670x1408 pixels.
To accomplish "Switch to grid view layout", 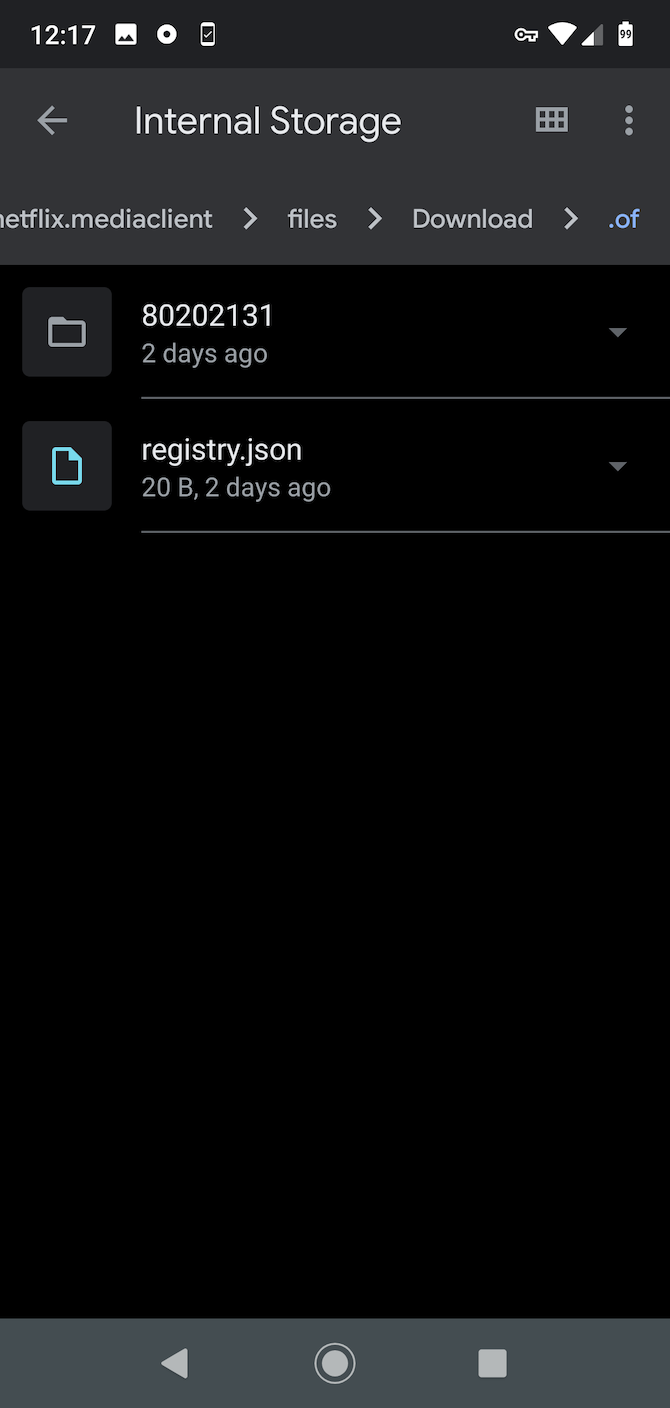I will [x=551, y=121].
